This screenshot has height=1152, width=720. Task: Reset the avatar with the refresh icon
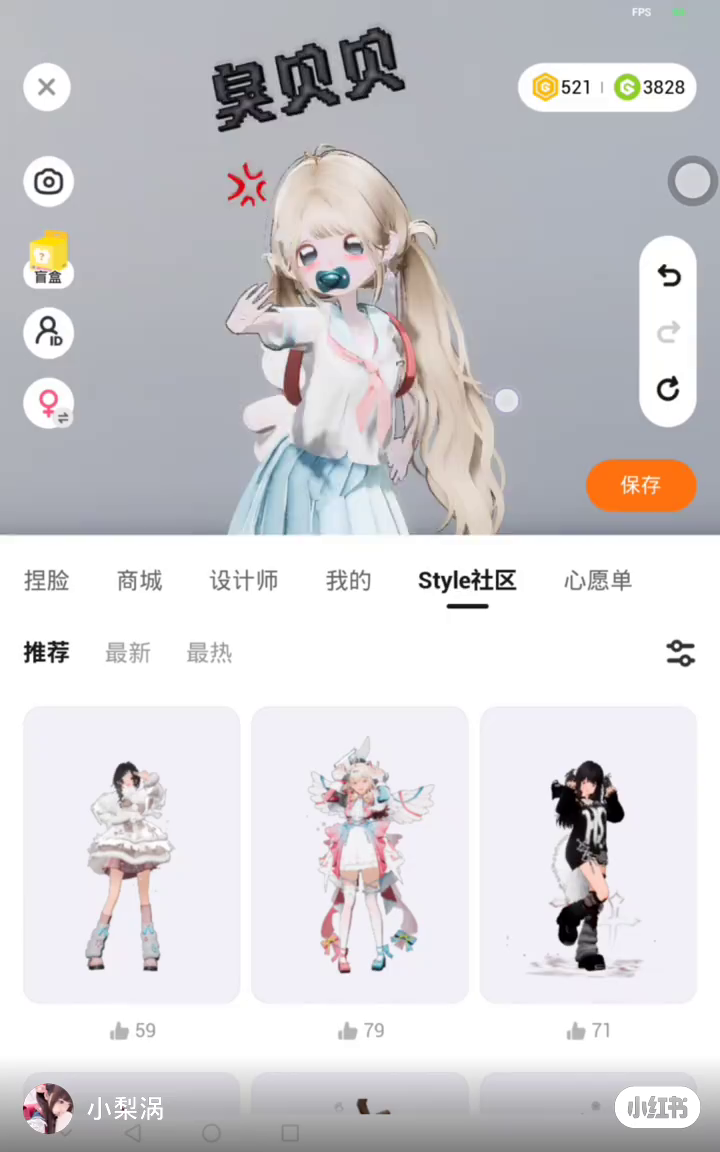668,389
